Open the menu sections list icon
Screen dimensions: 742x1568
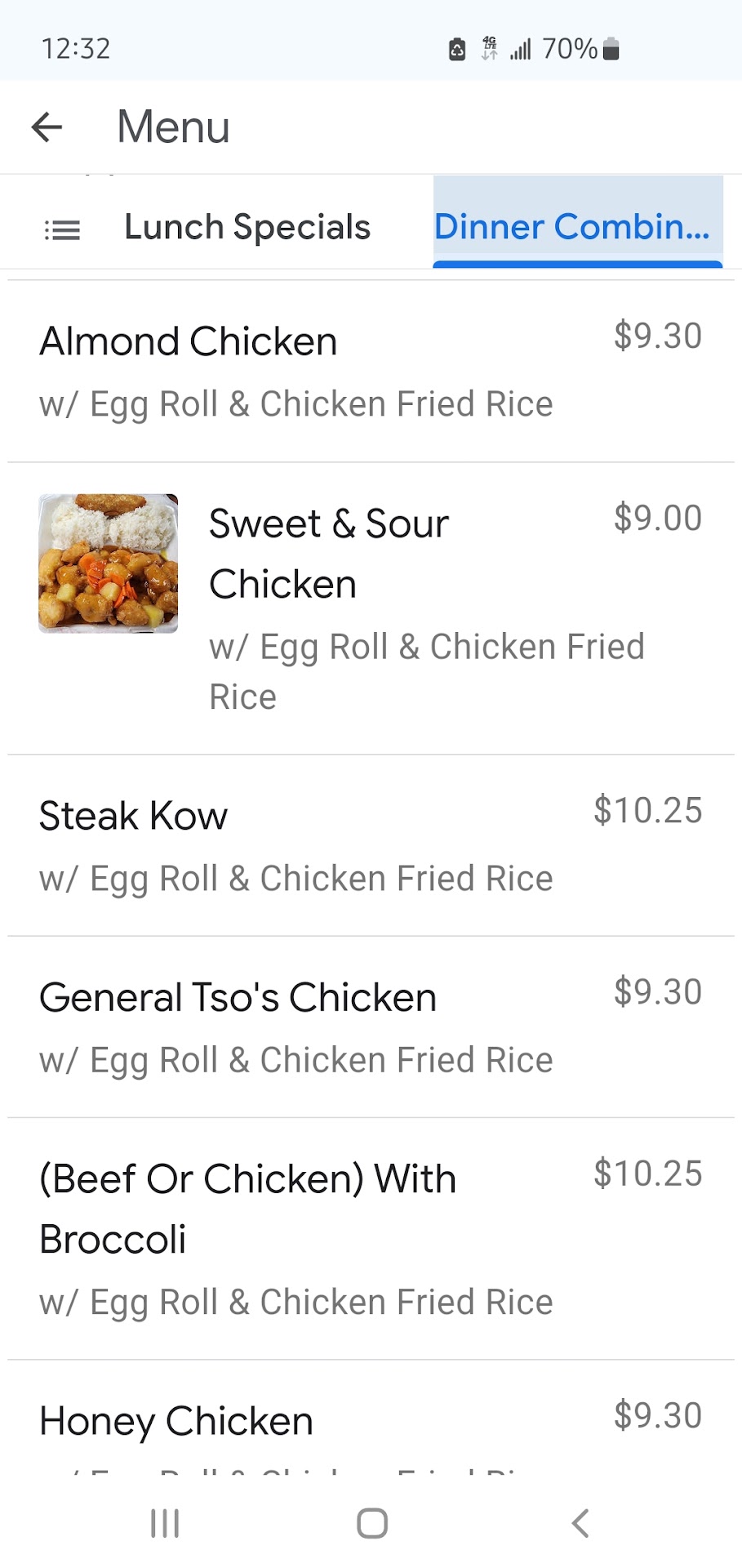pos(62,229)
